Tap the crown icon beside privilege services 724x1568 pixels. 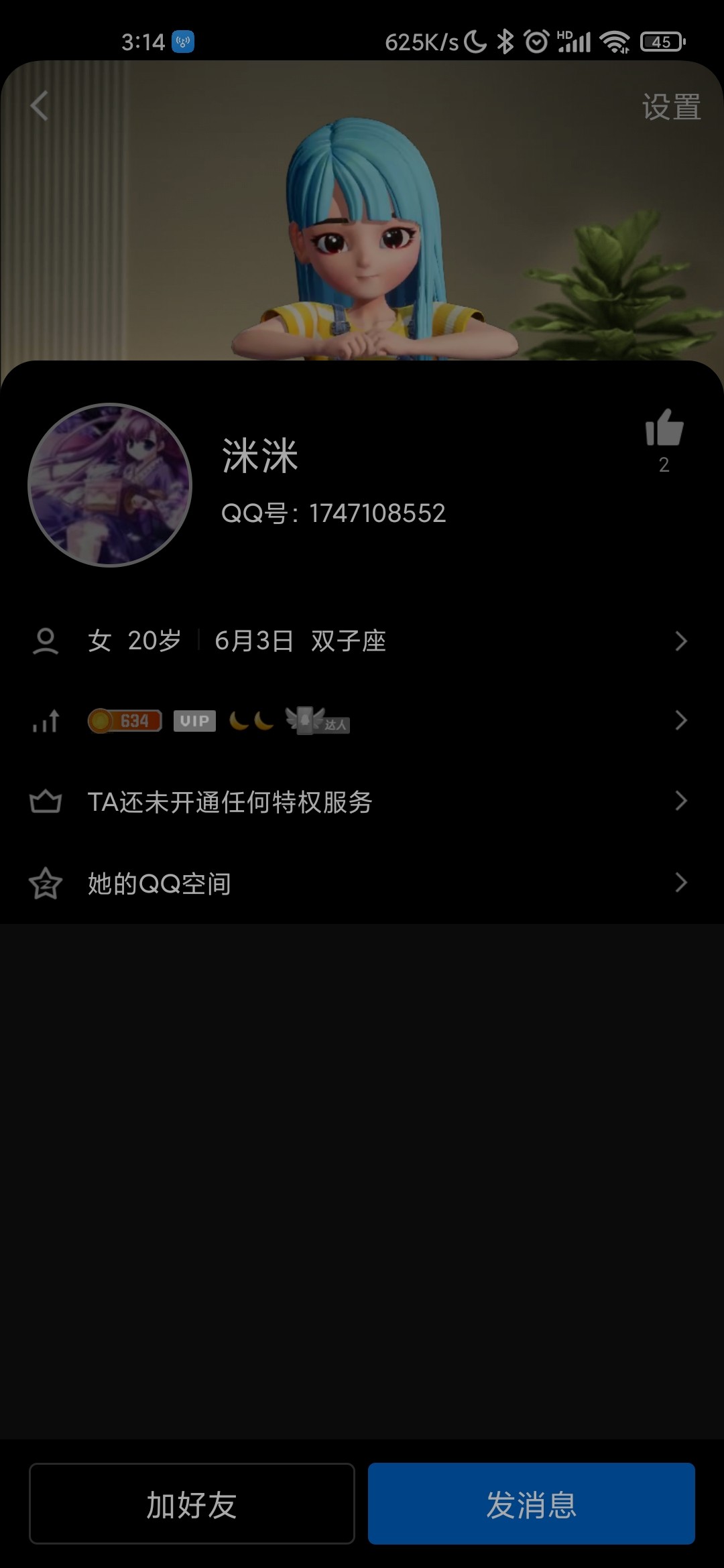[45, 802]
